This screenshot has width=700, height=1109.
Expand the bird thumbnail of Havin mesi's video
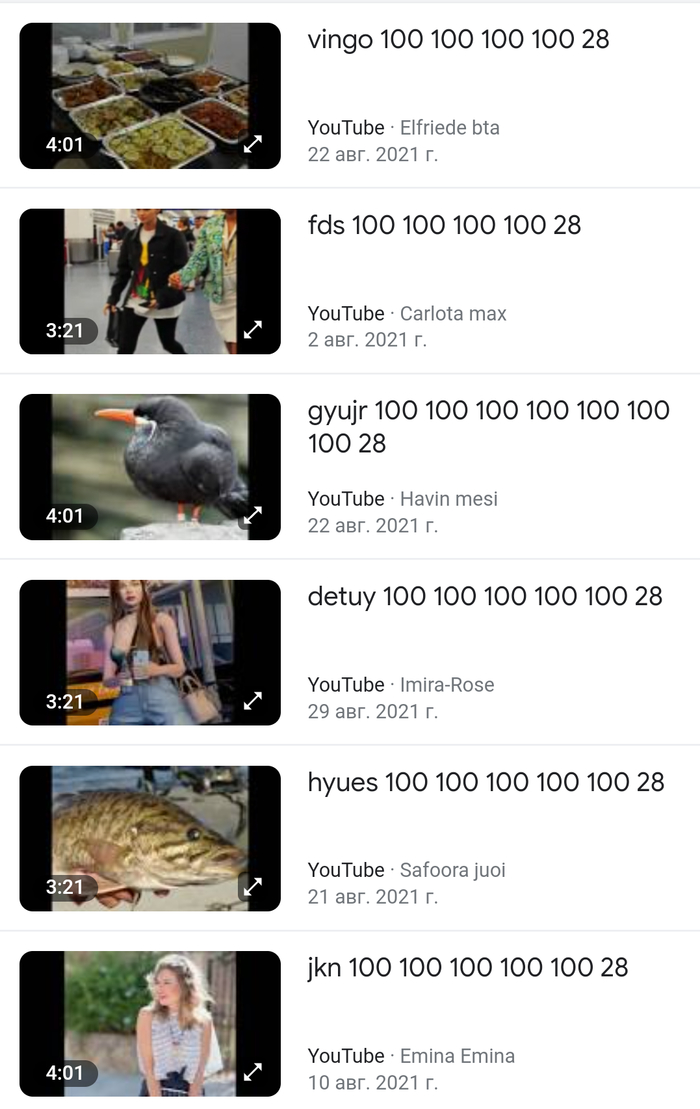[254, 516]
